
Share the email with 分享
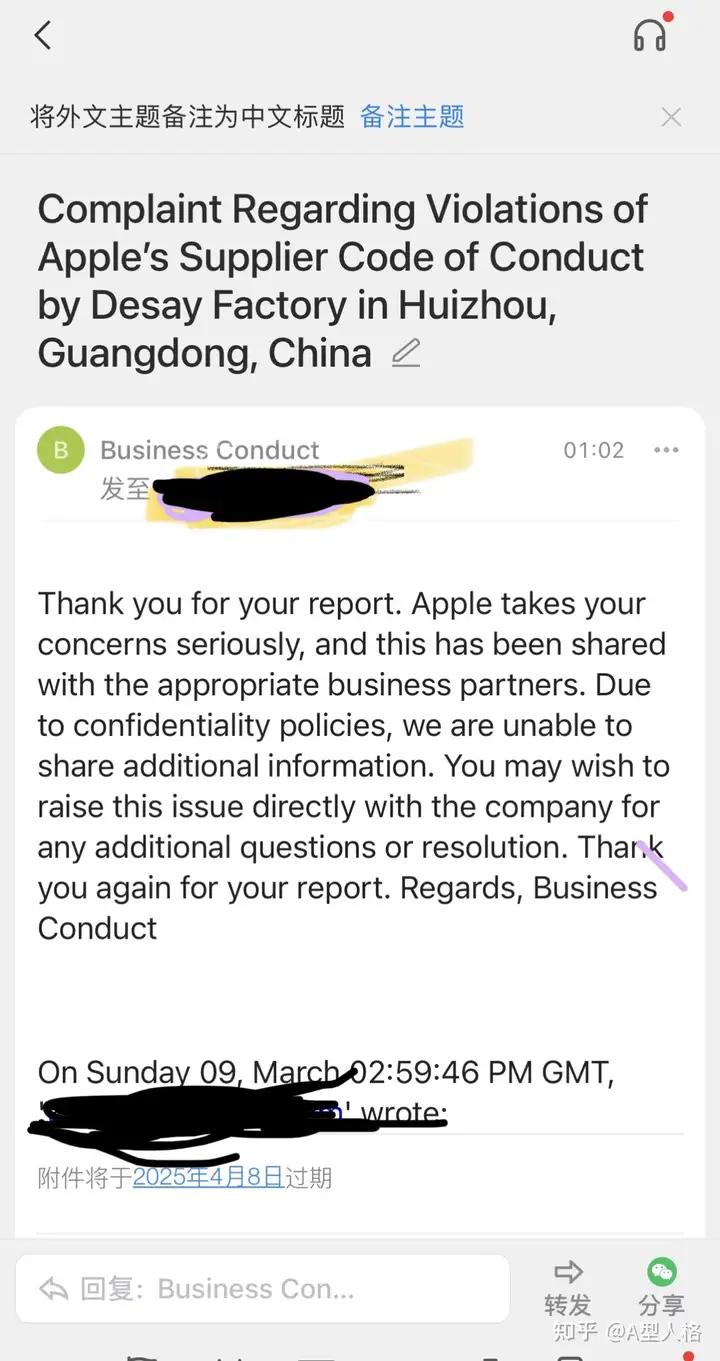662,1288
